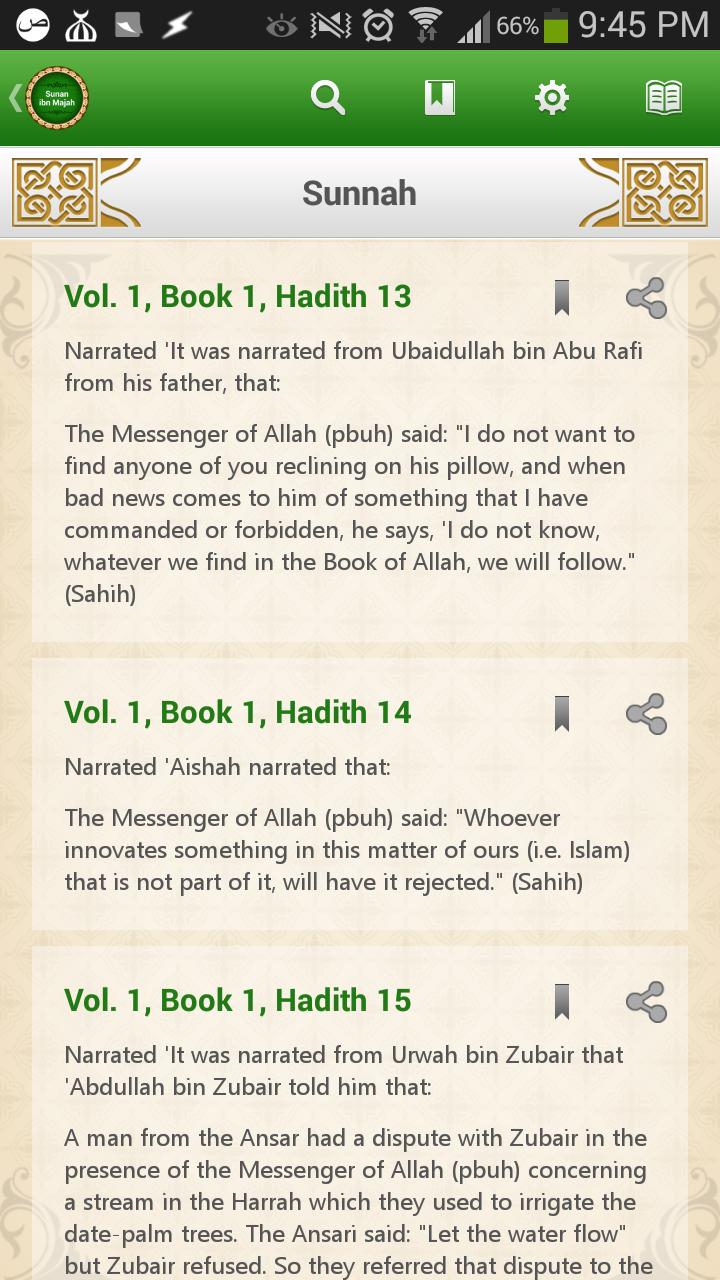
Task: Open the settings gear icon
Action: (551, 97)
